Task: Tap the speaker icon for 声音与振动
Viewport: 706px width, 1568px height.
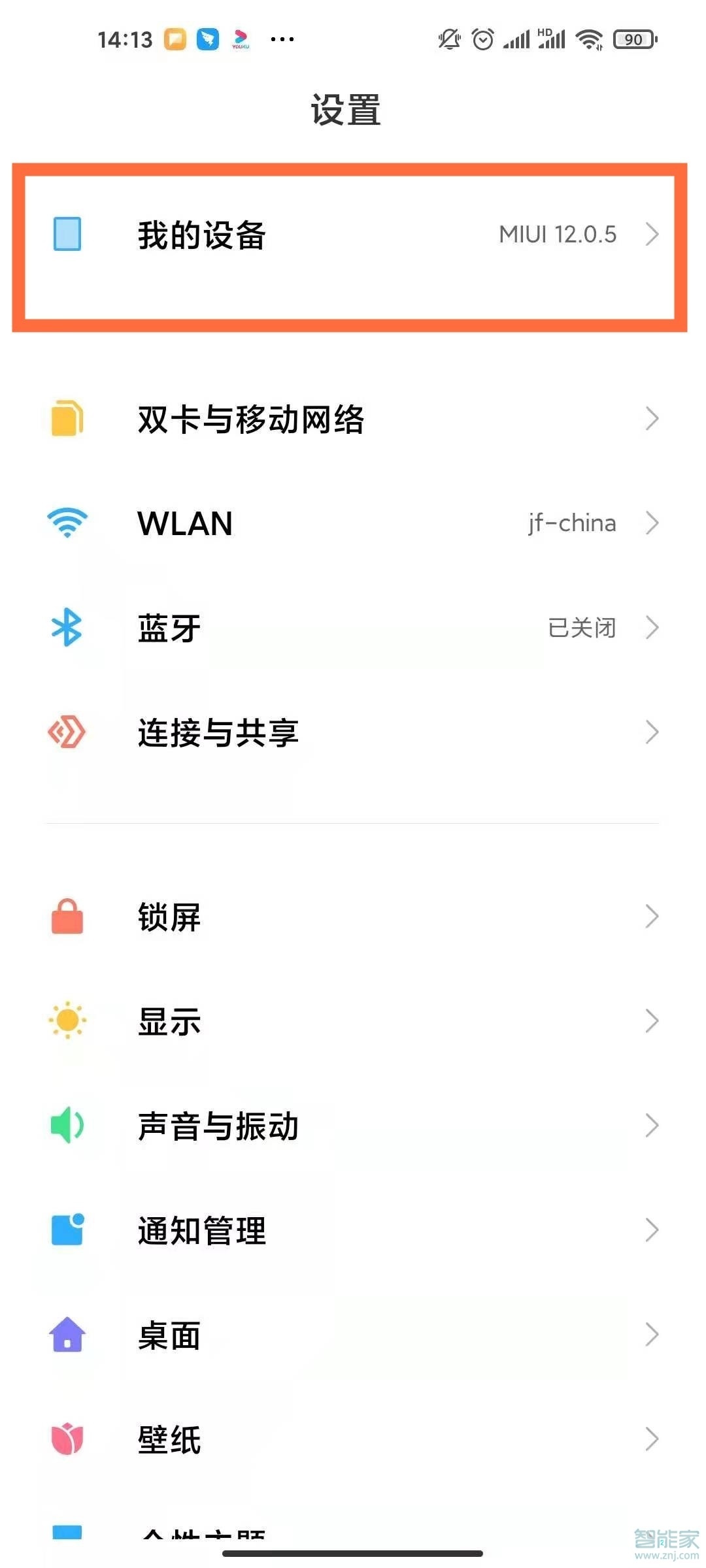Action: (65, 1125)
